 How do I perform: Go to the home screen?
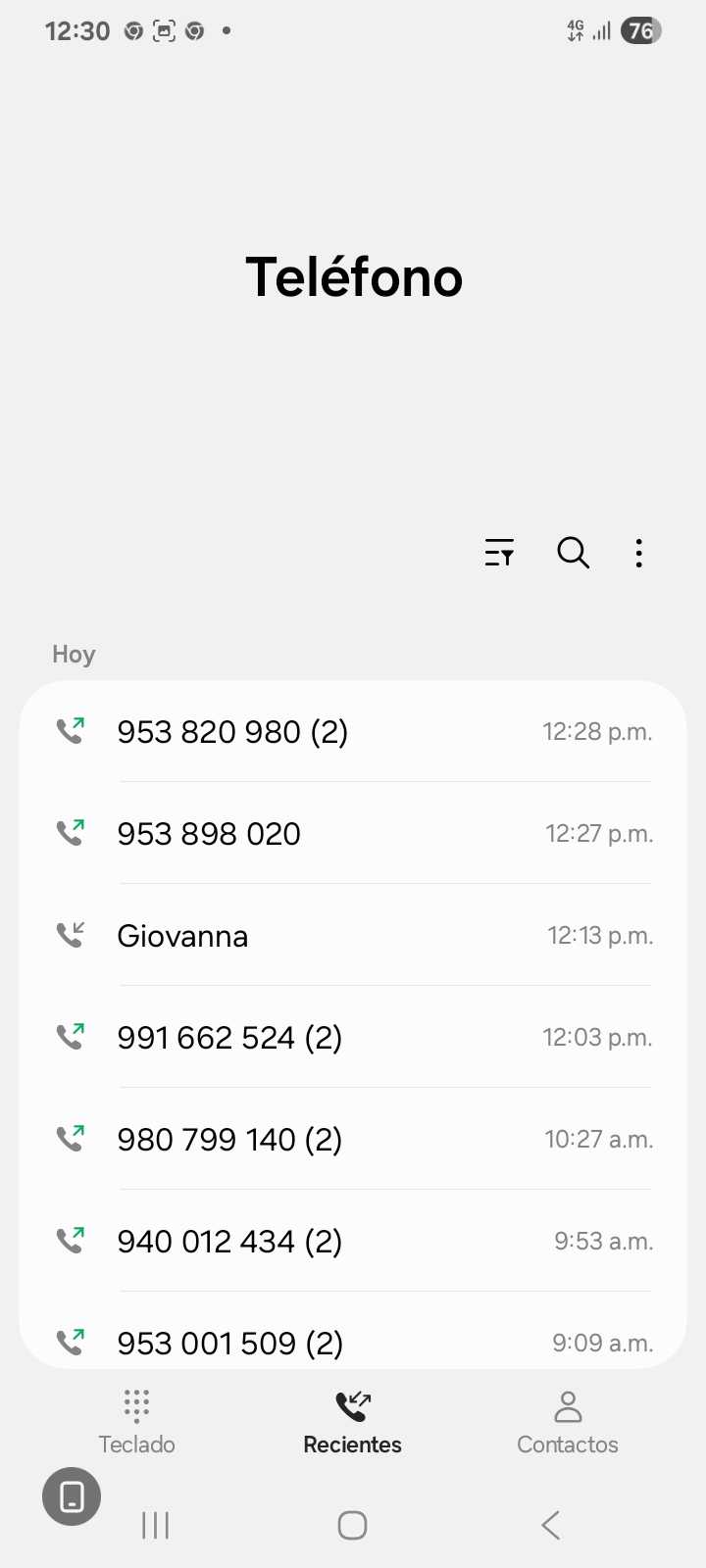click(x=352, y=1525)
